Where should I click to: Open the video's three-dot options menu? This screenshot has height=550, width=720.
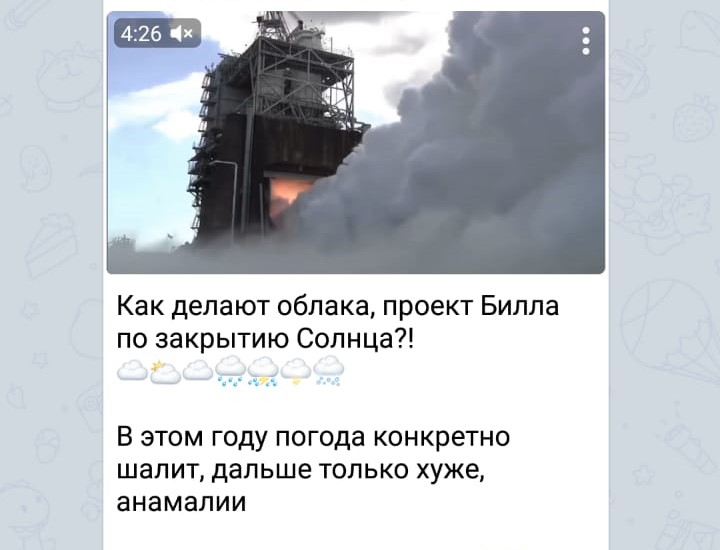(585, 40)
